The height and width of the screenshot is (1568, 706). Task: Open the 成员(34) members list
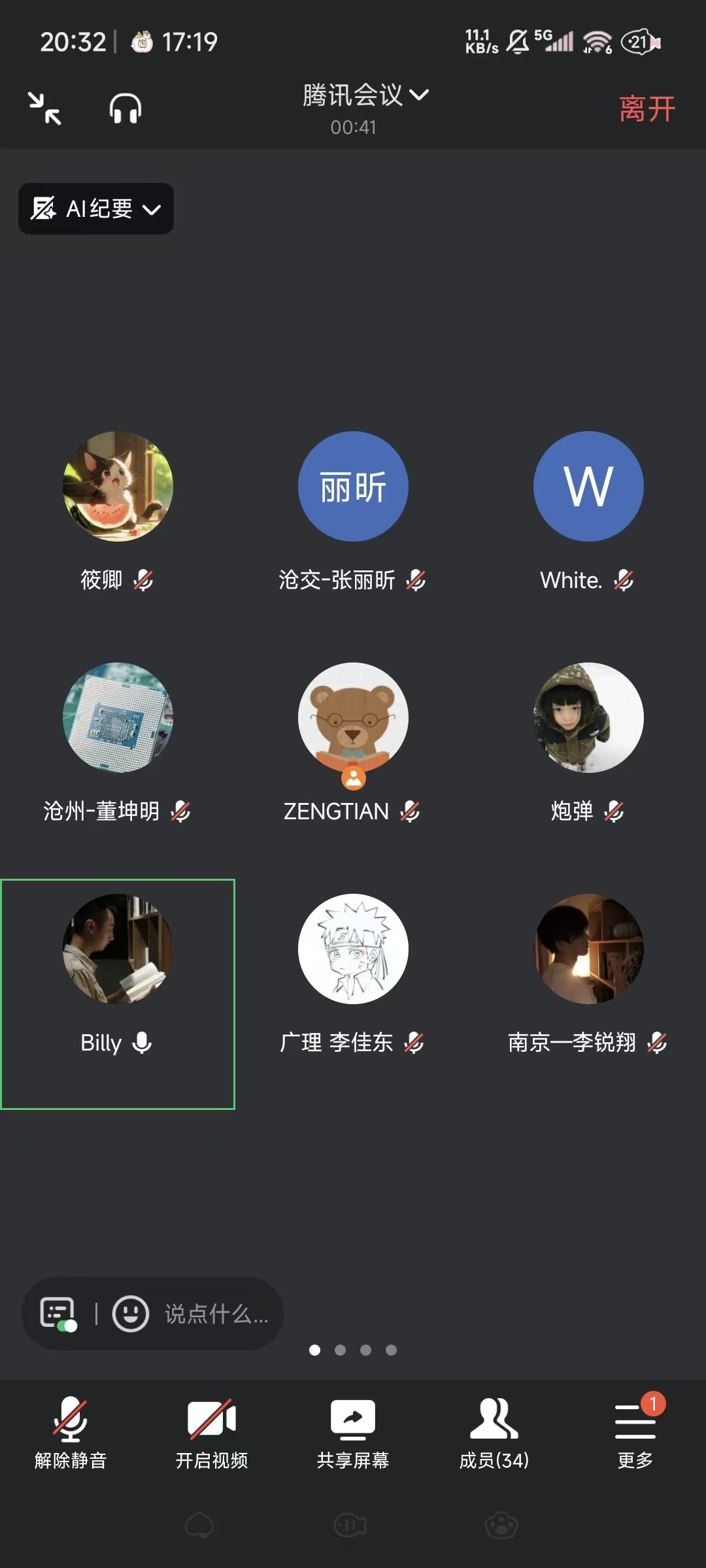(494, 1432)
